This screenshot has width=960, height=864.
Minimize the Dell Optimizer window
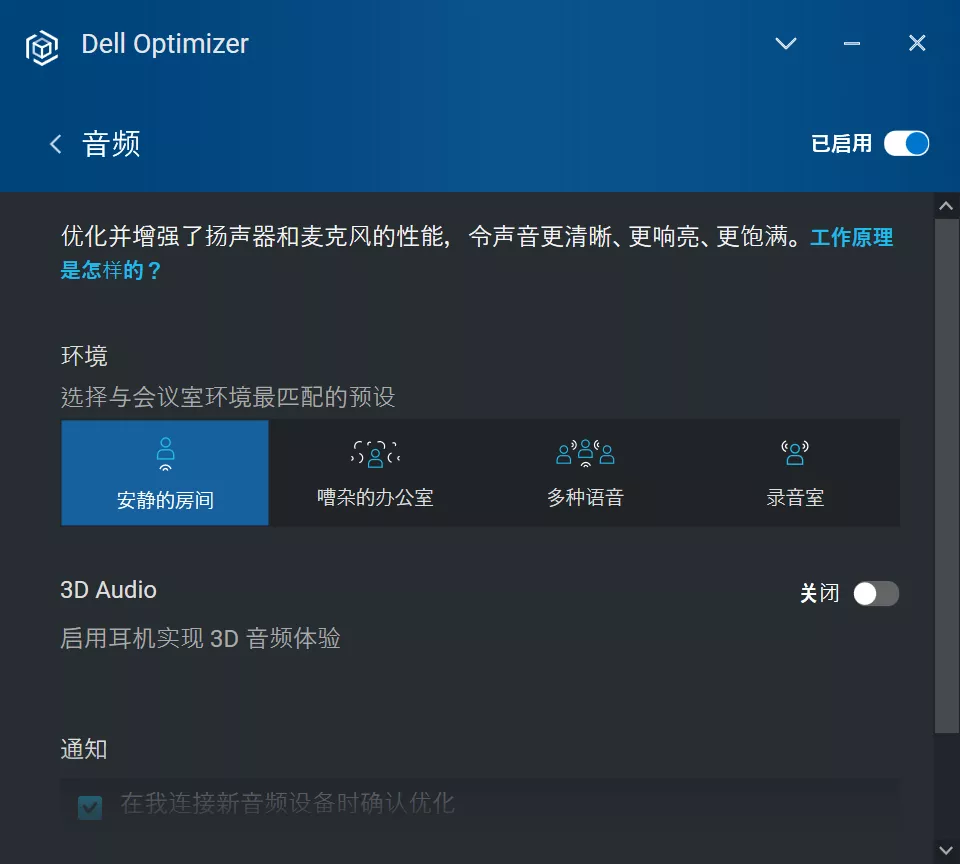[852, 43]
